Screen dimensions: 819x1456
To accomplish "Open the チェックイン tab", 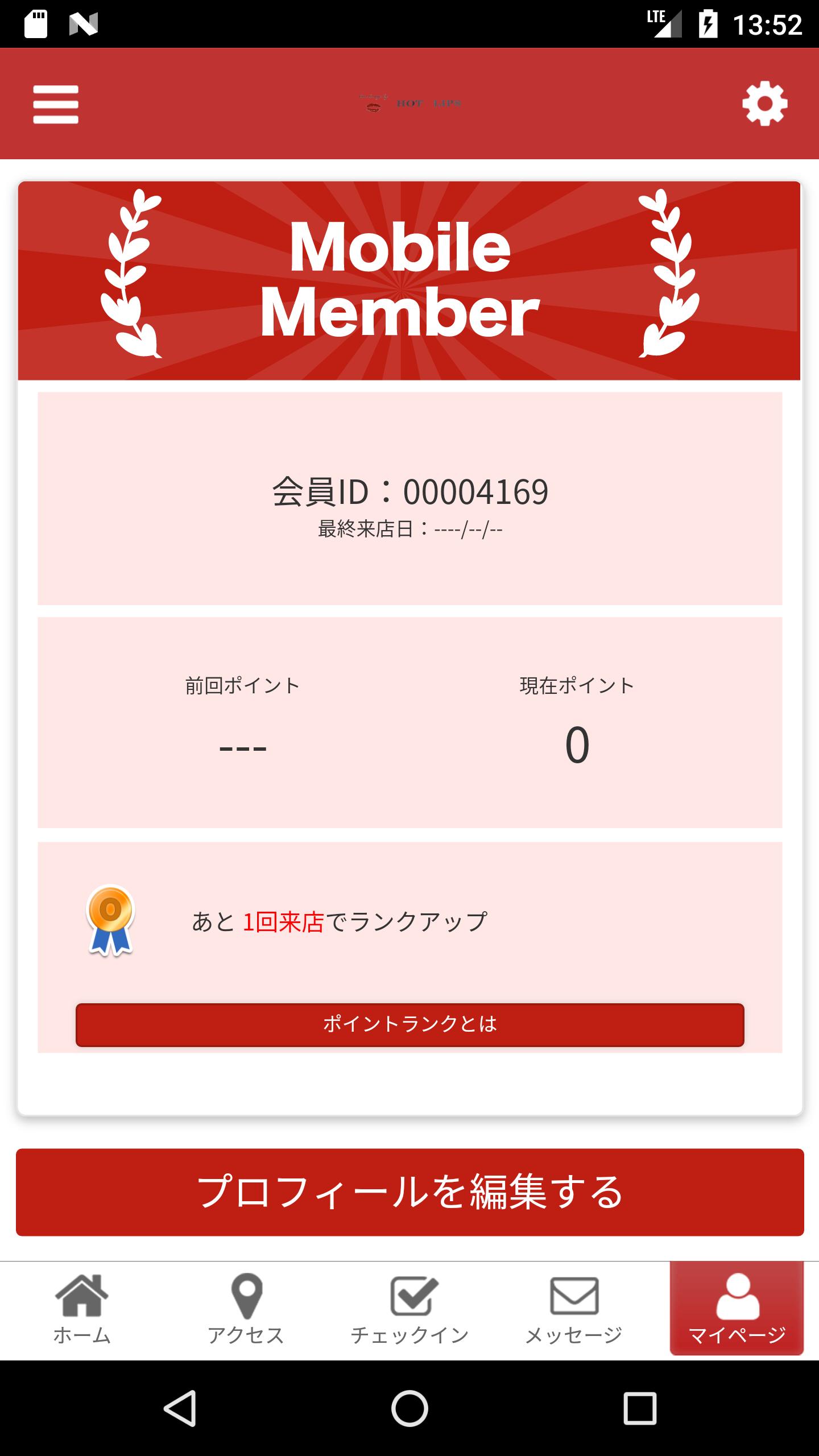I will click(409, 1309).
